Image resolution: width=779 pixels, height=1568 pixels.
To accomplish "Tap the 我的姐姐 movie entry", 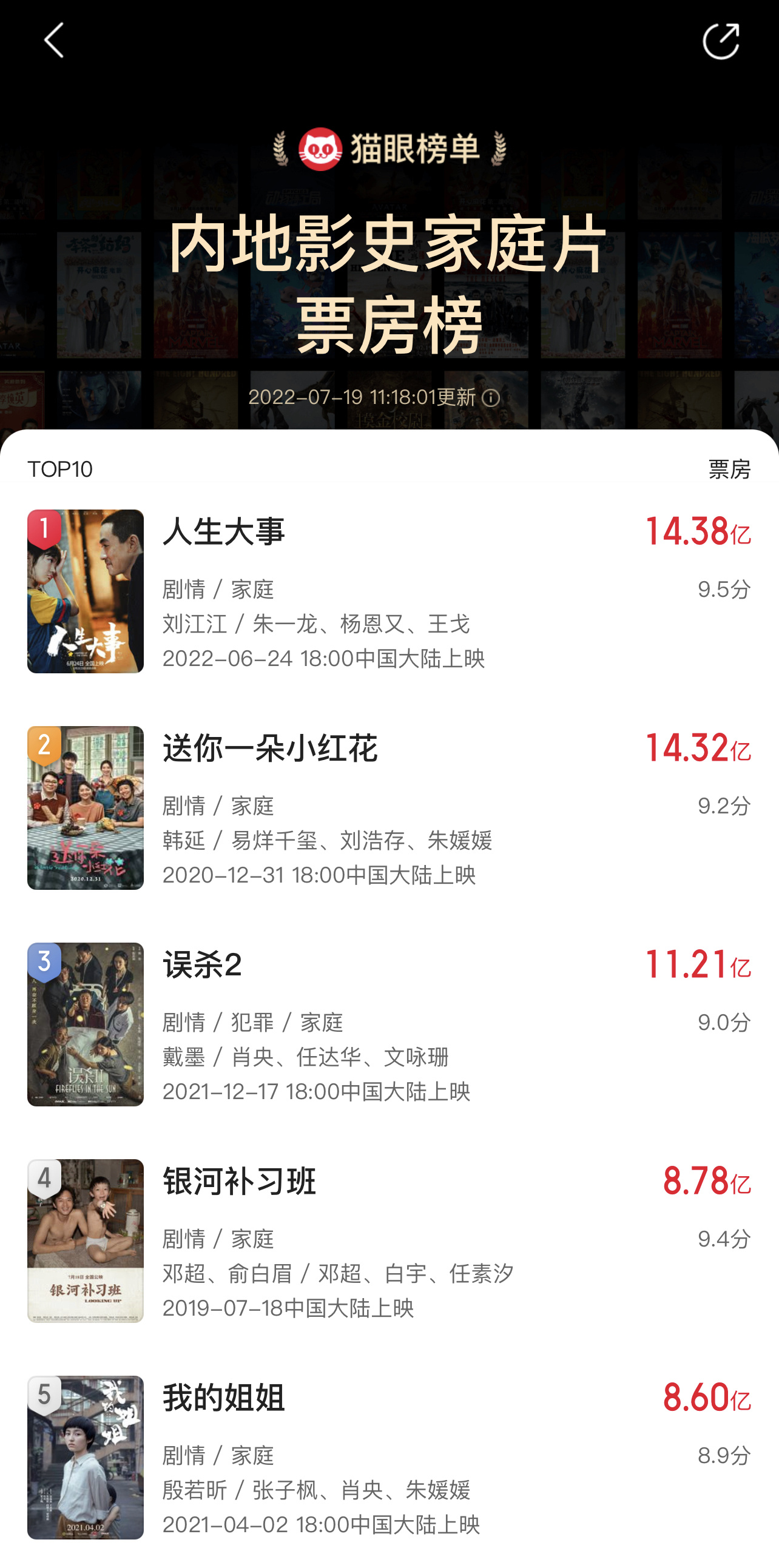I will tap(389, 1458).
